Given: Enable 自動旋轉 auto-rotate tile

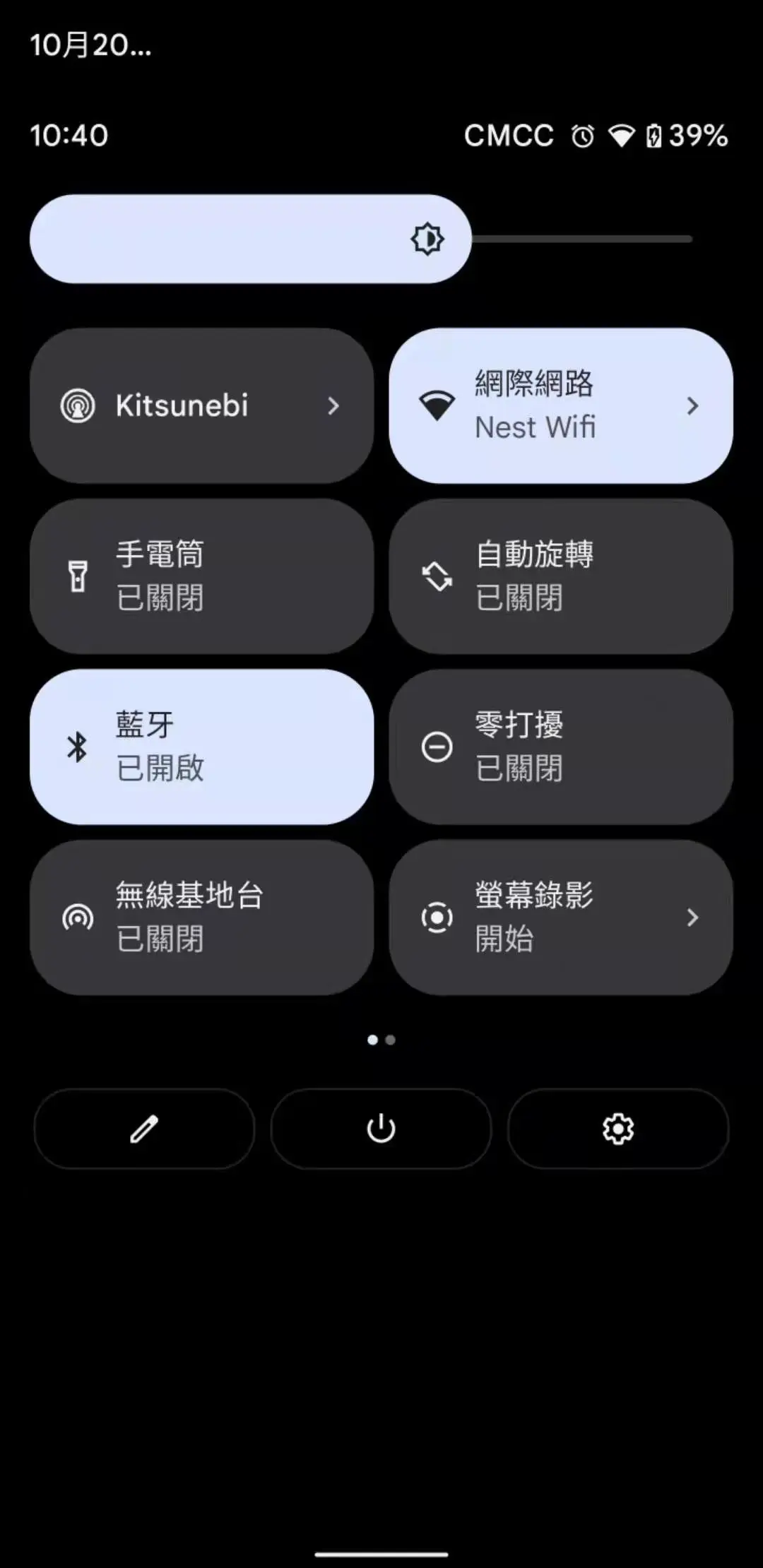Looking at the screenshot, I should 562,576.
